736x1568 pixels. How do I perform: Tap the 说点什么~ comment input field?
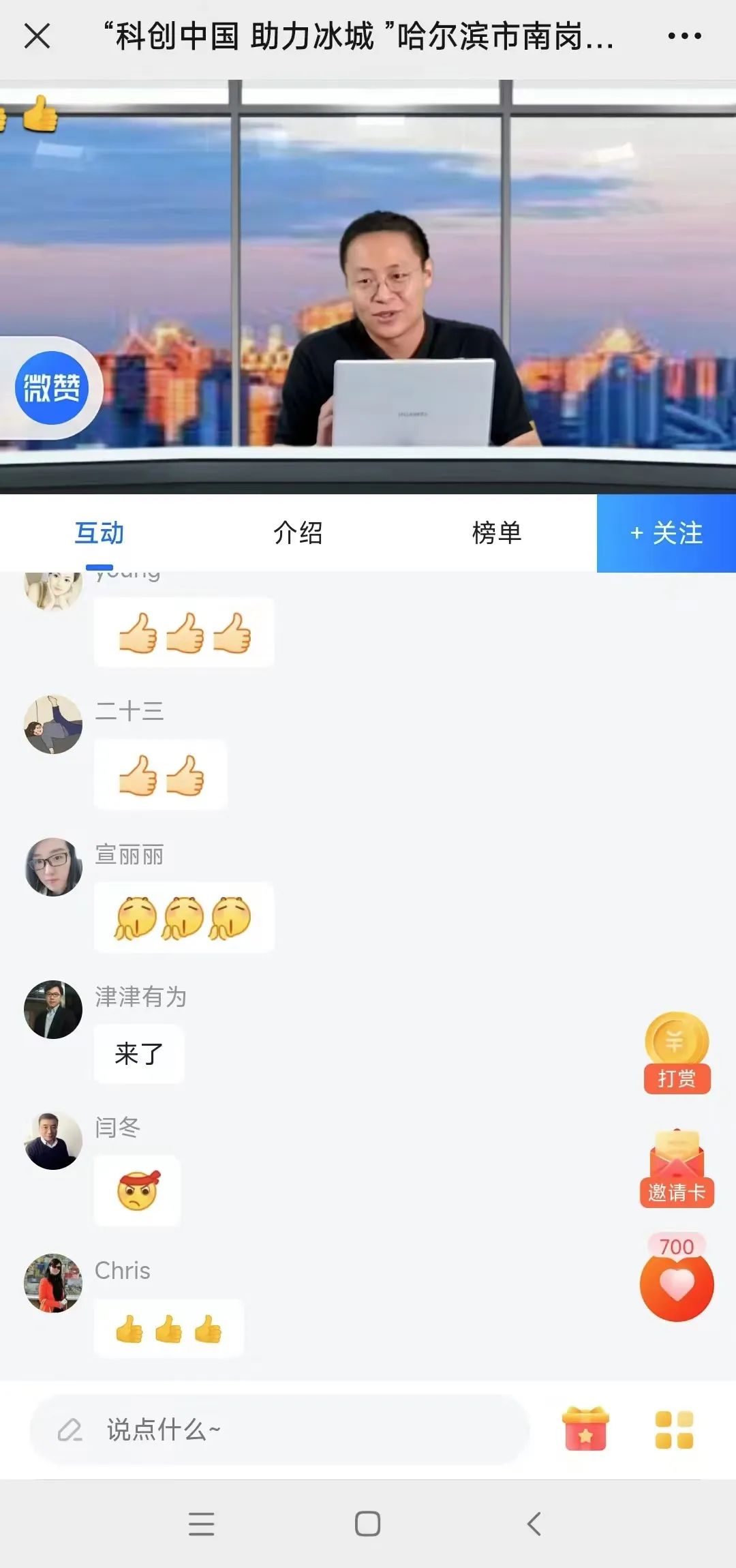pos(273,1429)
